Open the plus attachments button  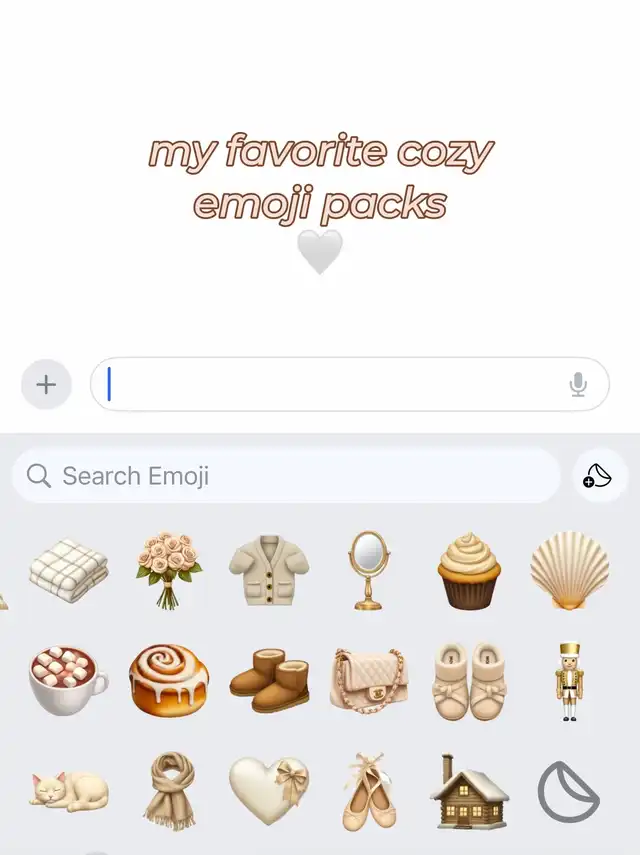point(46,385)
